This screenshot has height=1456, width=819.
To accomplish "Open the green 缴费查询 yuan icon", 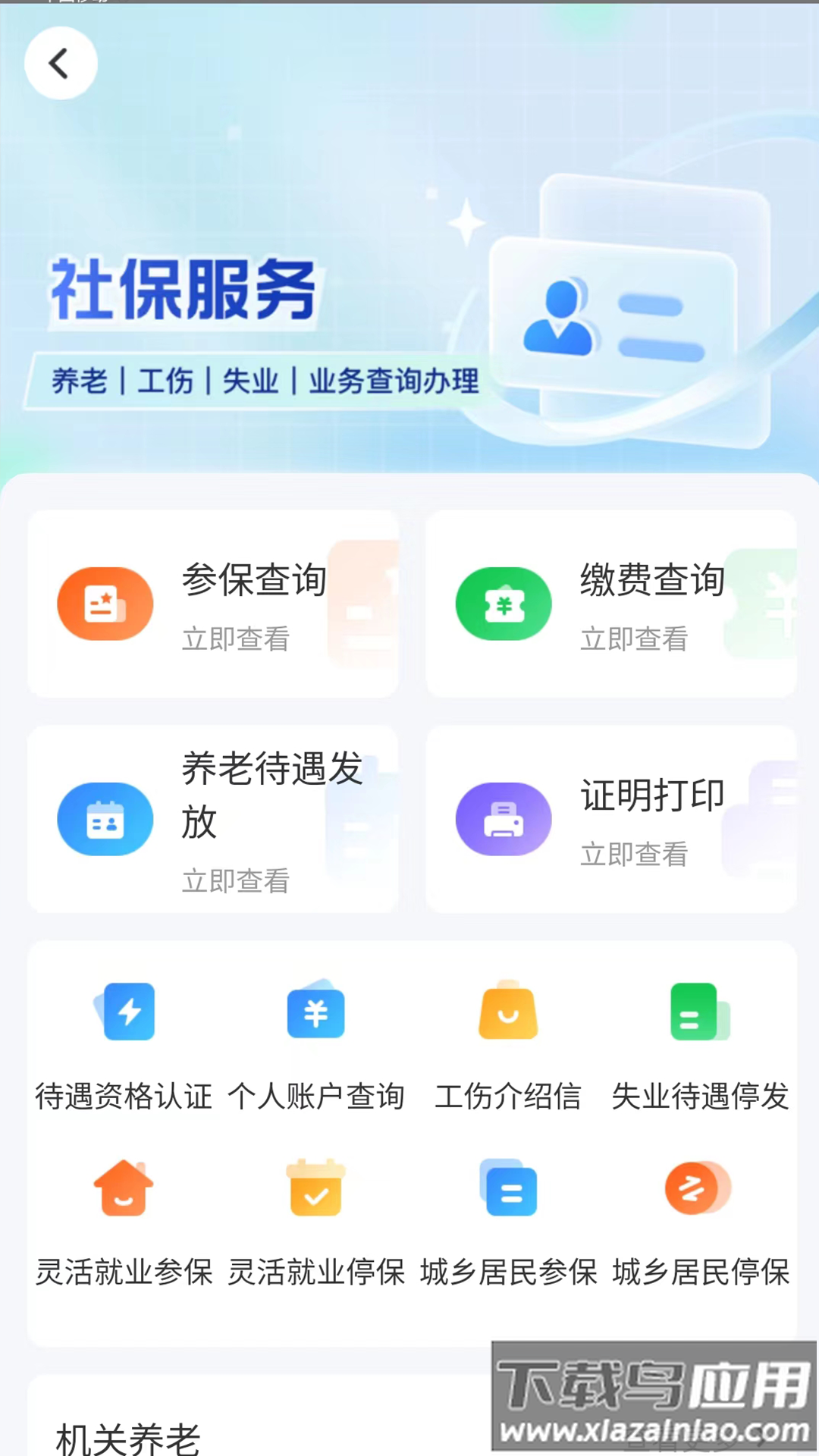I will tap(503, 603).
